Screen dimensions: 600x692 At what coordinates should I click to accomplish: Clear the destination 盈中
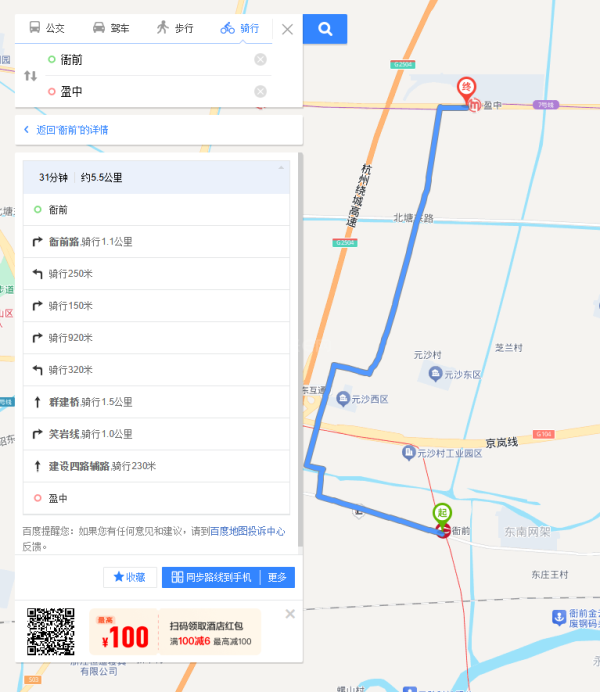click(x=261, y=92)
